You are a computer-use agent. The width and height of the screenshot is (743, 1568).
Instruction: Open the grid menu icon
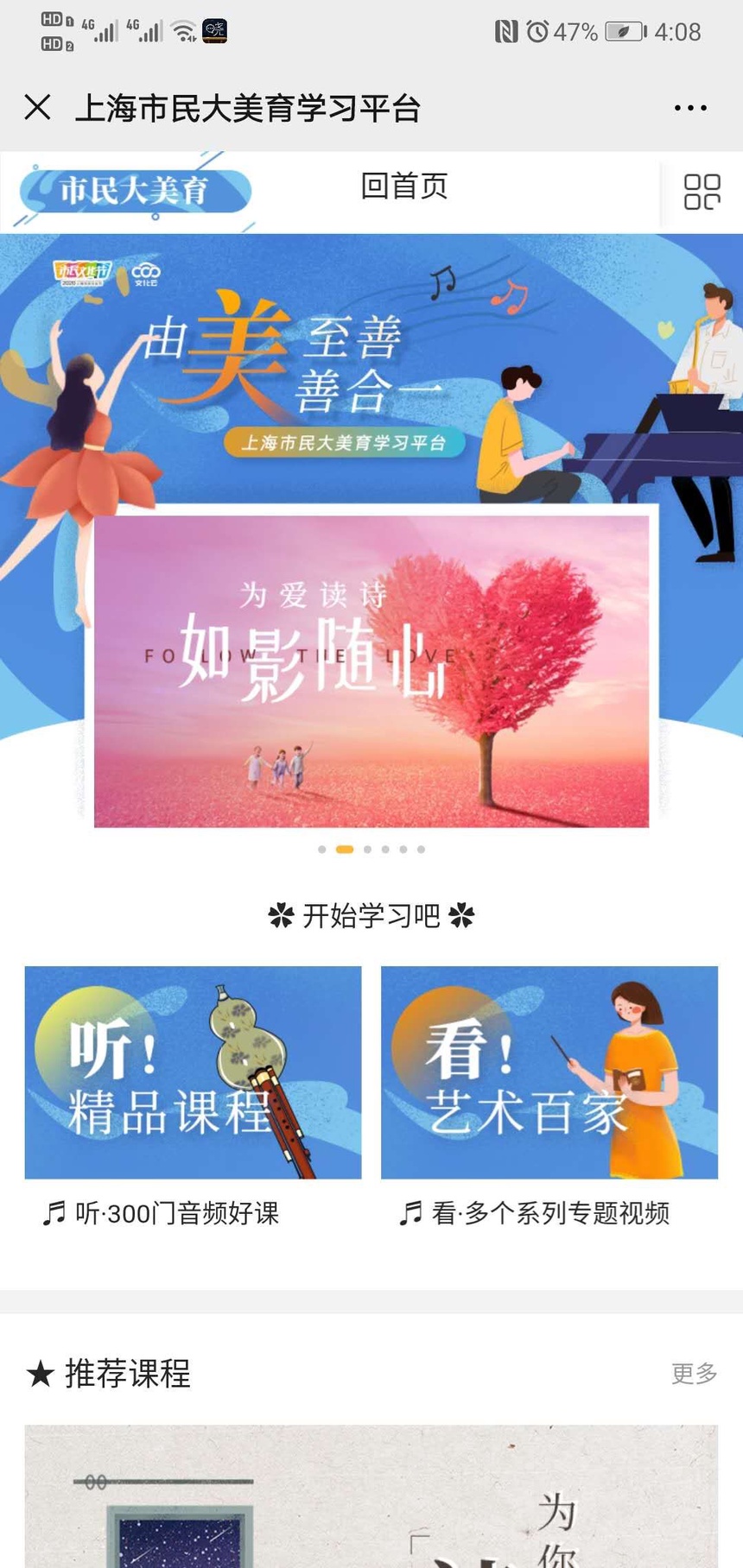tap(702, 192)
